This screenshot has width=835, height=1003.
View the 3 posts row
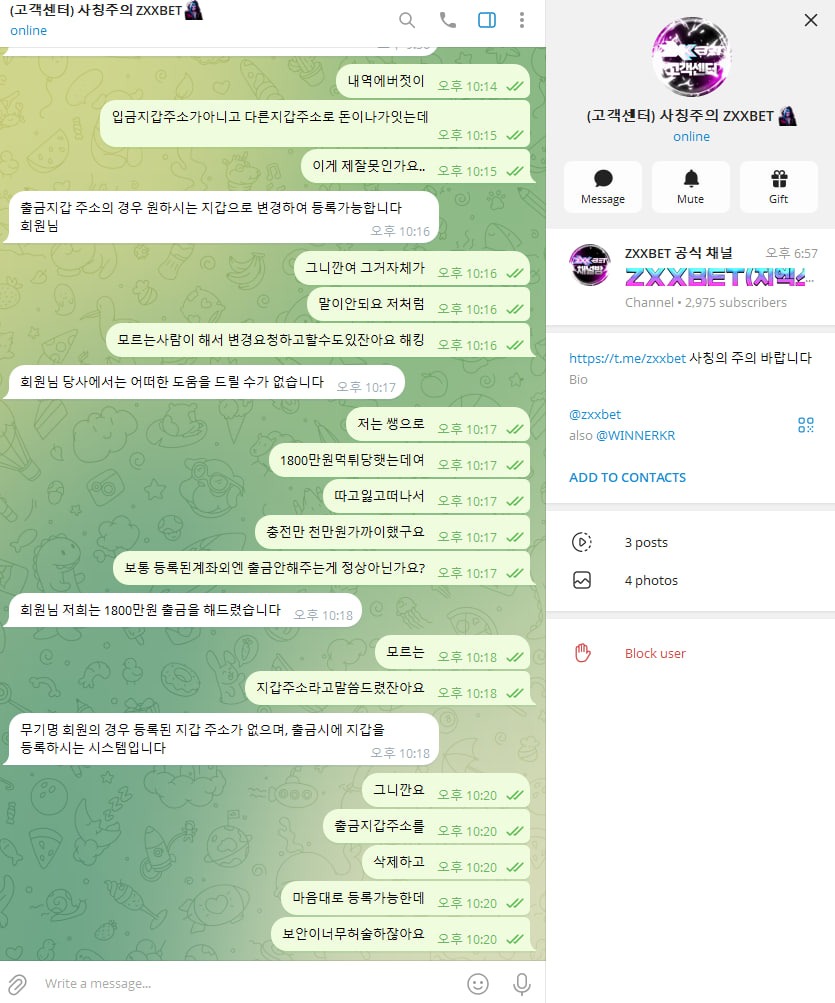[x=646, y=542]
